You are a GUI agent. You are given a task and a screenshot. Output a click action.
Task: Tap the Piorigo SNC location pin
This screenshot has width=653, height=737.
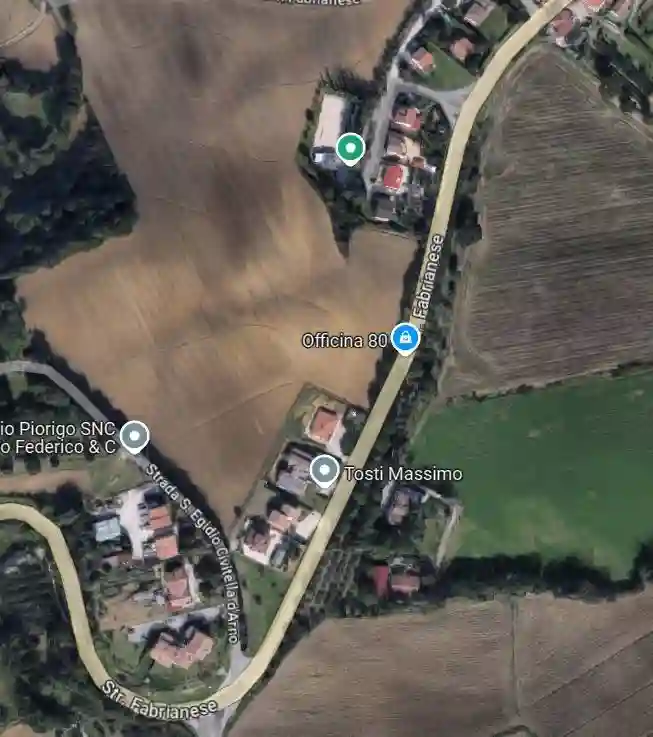coord(134,435)
